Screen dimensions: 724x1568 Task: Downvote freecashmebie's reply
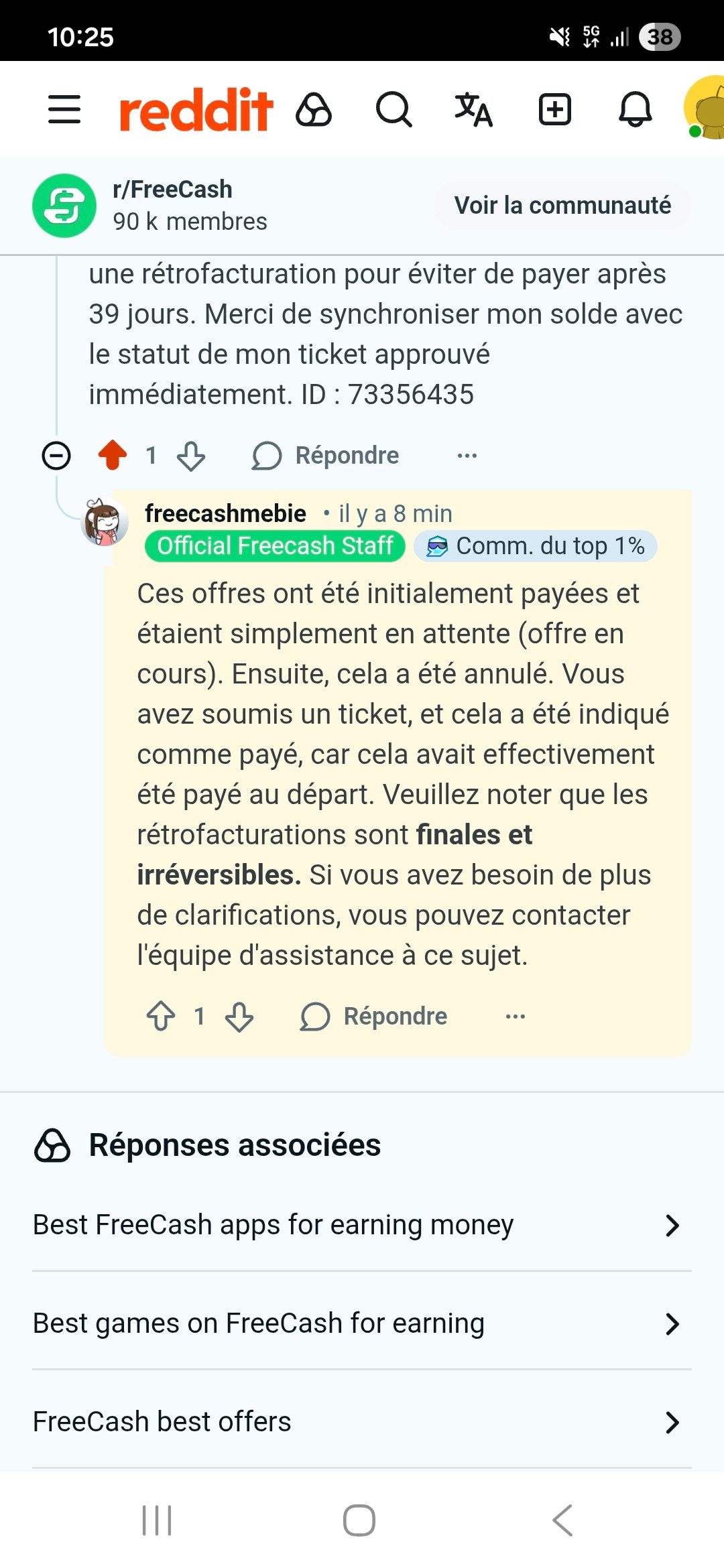pos(239,1016)
